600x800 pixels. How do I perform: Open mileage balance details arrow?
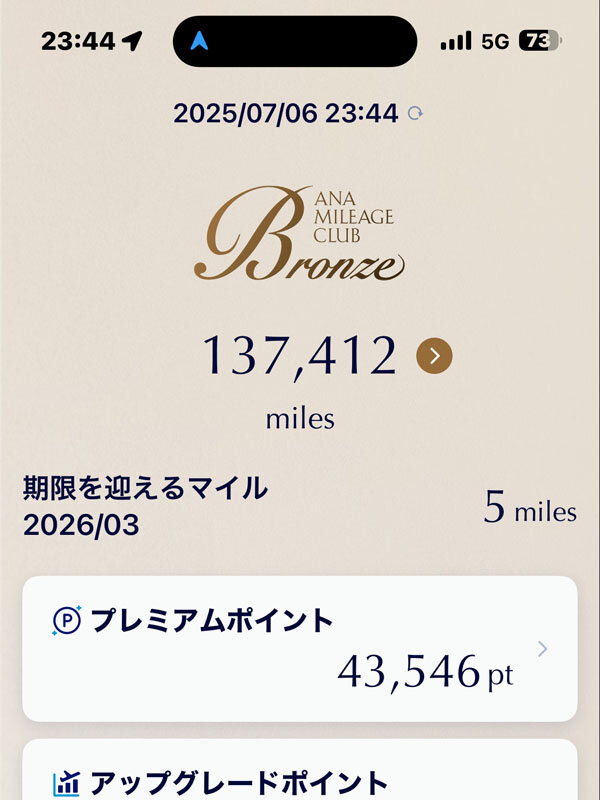(x=434, y=355)
